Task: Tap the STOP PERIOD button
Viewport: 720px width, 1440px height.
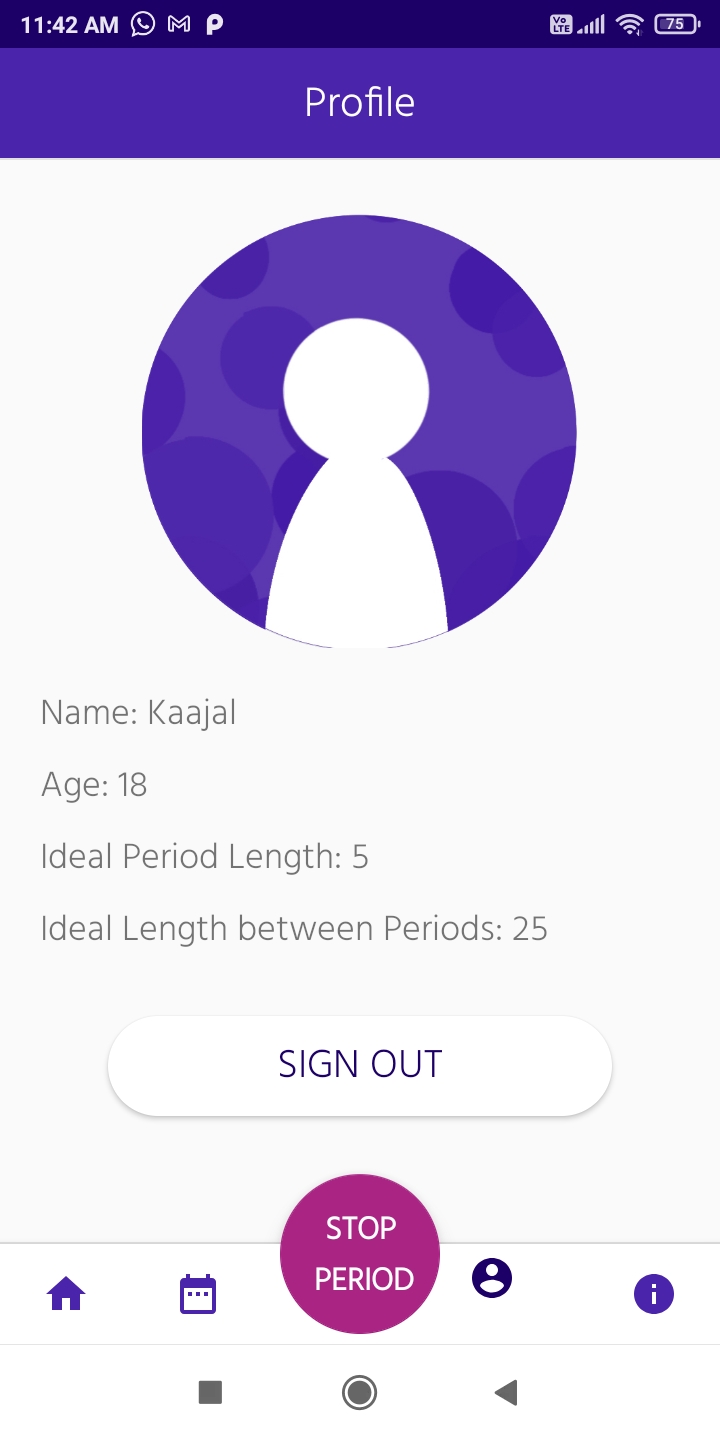Action: (x=360, y=1253)
